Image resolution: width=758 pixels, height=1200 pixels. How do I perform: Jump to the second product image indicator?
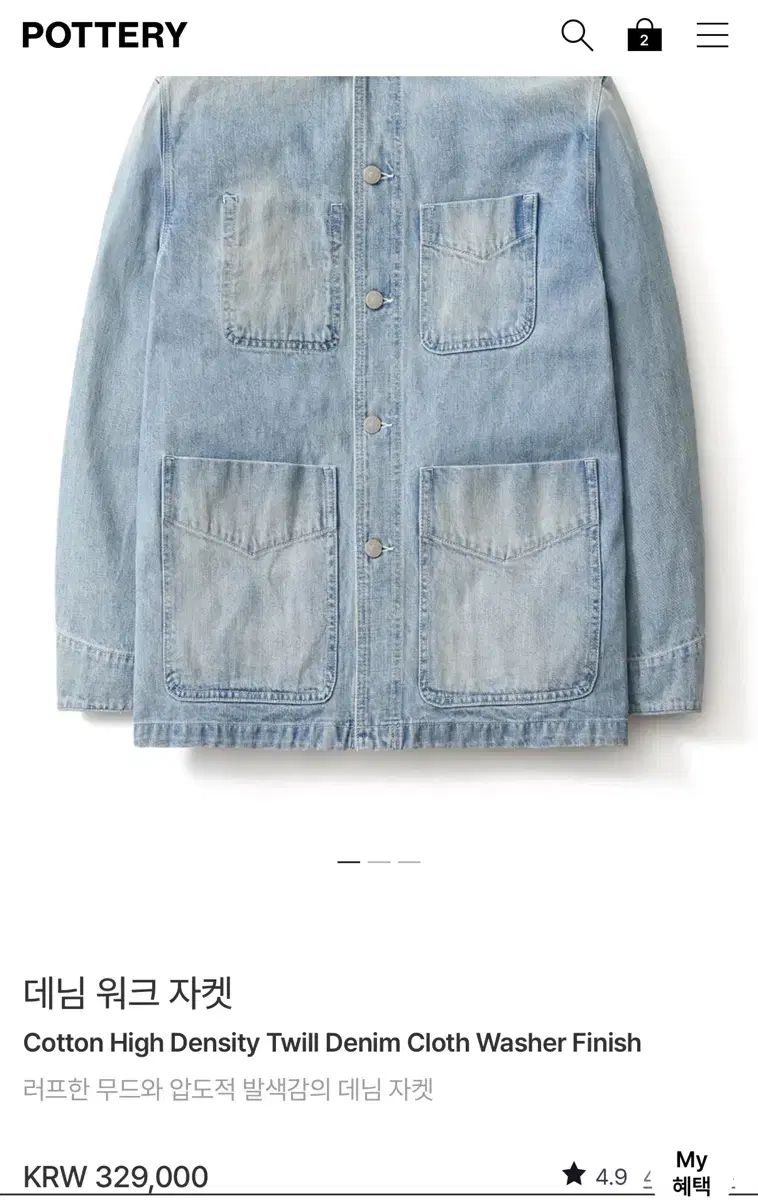pos(379,861)
